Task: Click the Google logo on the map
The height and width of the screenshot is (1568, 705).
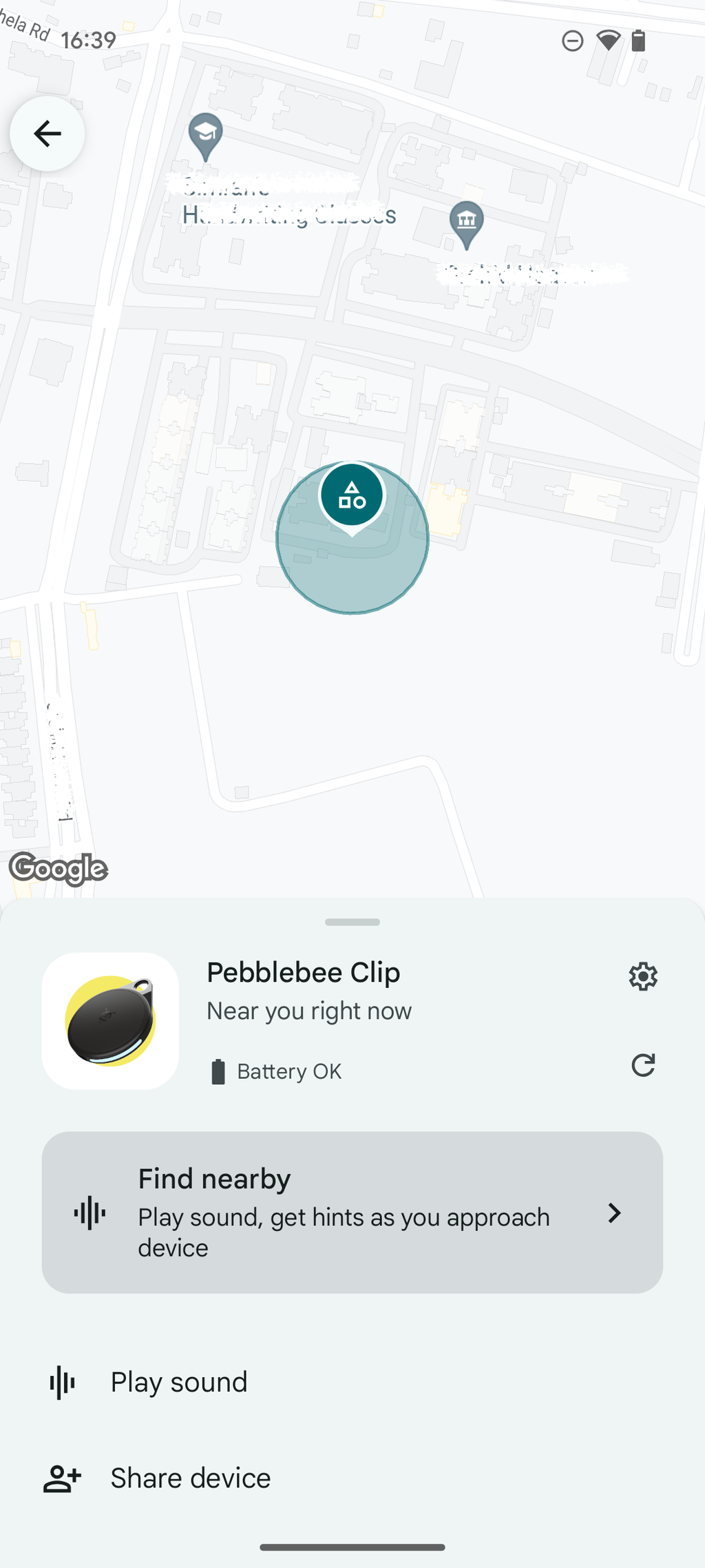Action: (x=59, y=869)
